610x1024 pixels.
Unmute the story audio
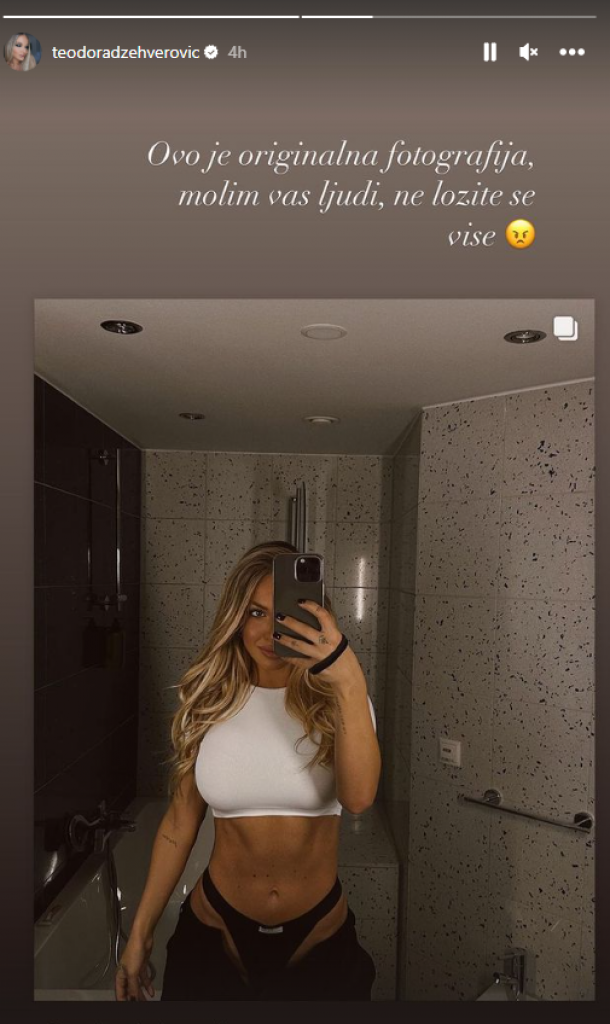(x=529, y=52)
